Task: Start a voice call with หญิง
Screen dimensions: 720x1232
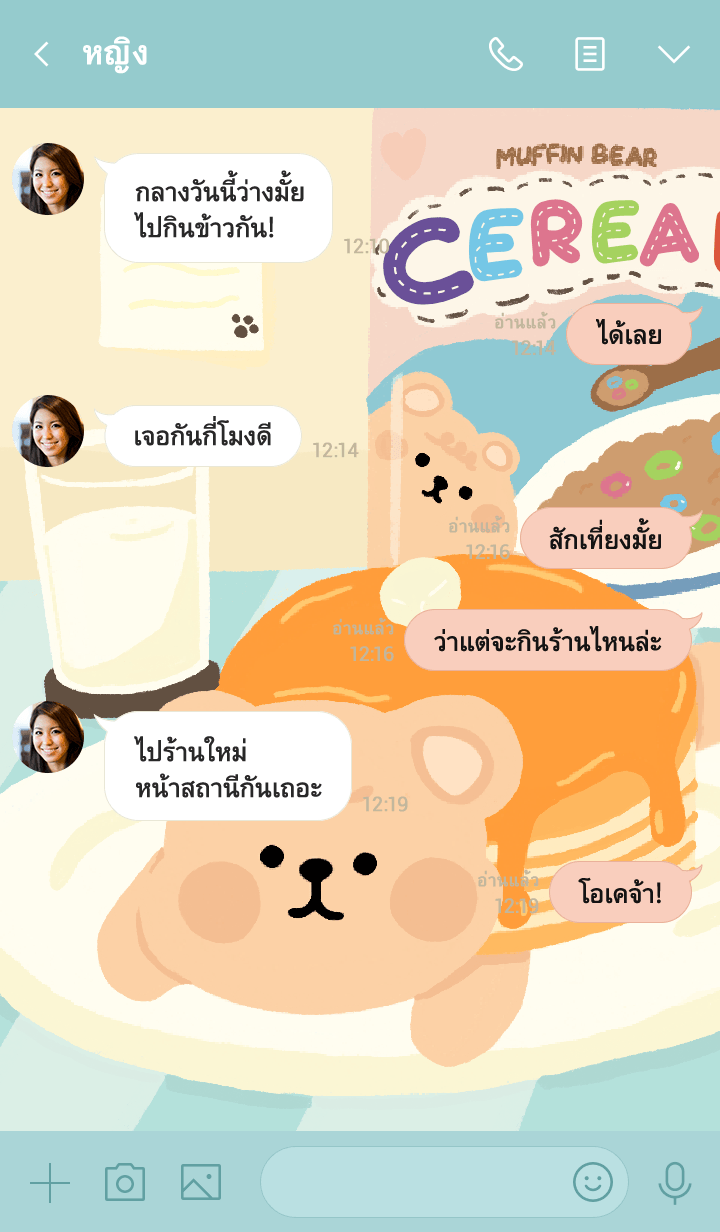Action: point(505,54)
